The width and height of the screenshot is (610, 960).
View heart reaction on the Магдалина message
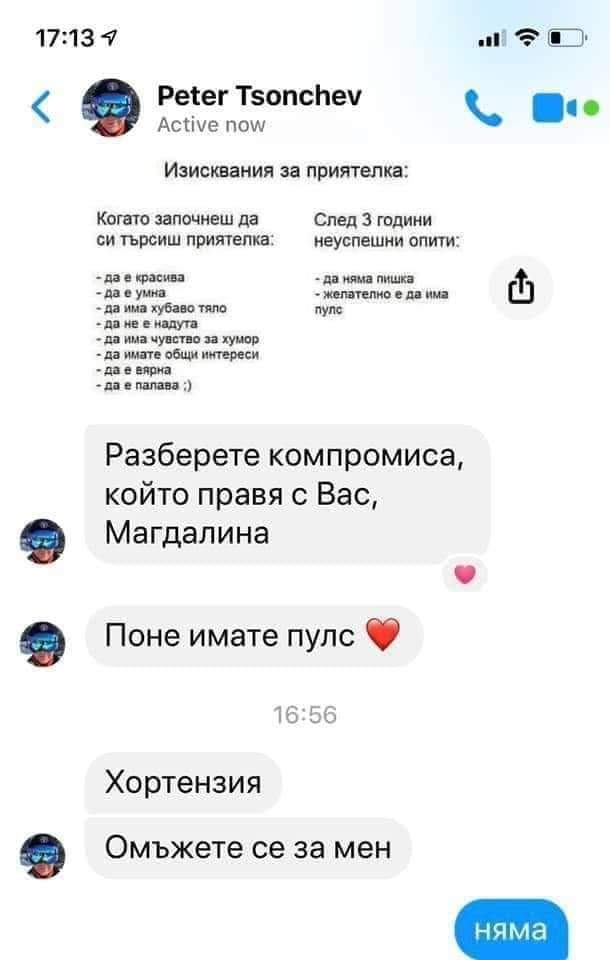(x=465, y=574)
